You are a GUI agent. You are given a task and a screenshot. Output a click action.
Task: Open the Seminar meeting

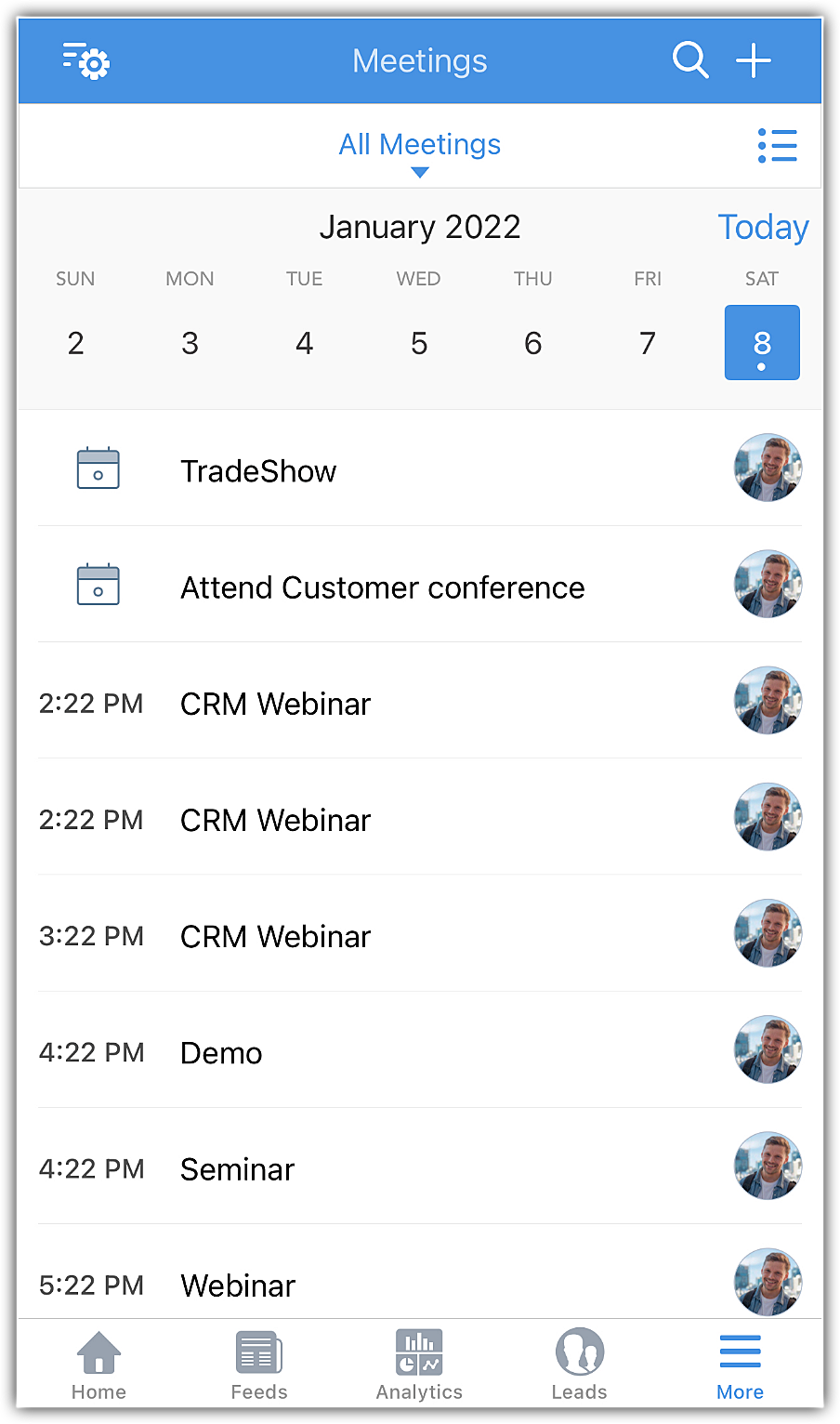[x=237, y=1169]
